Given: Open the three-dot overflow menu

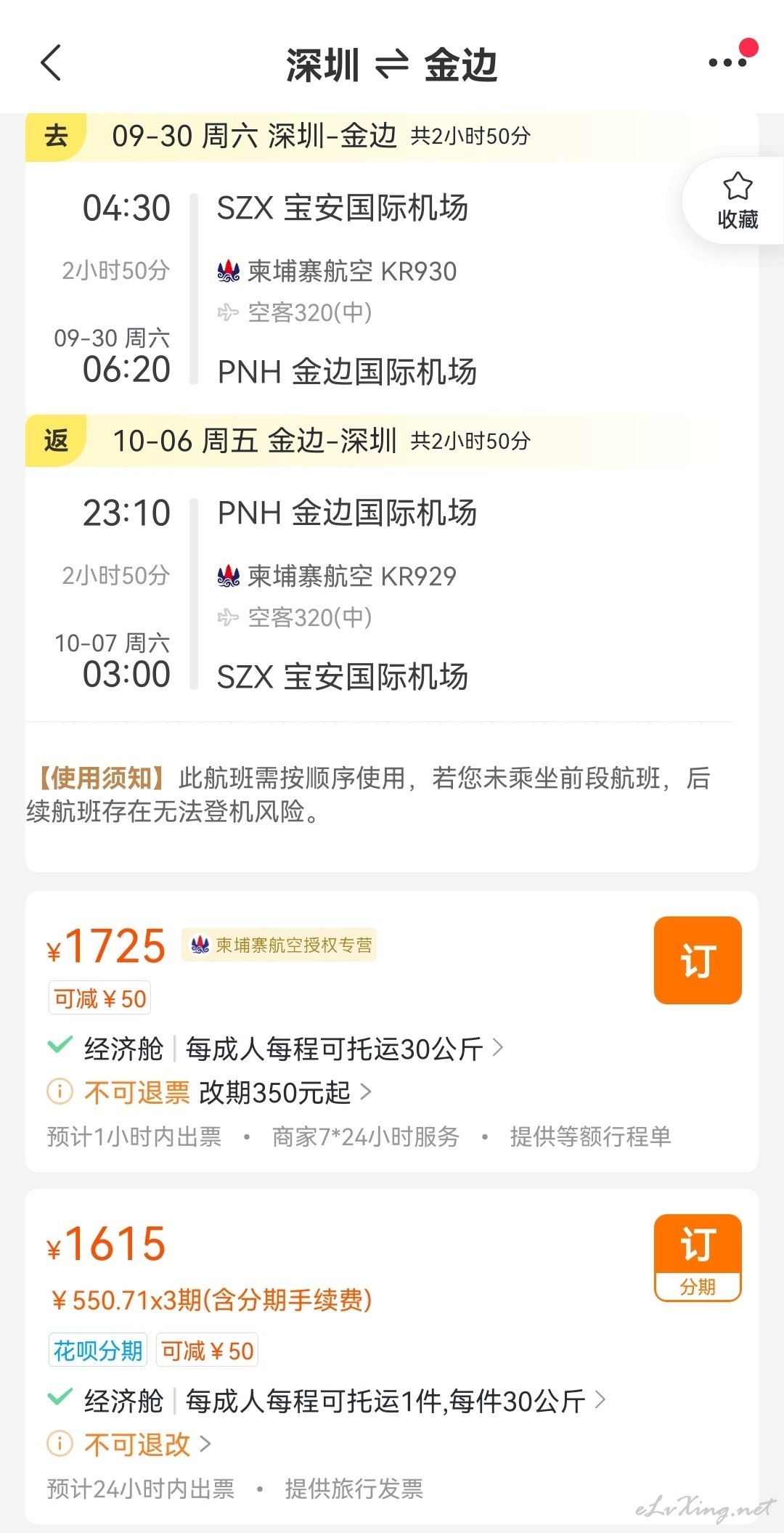Looking at the screenshot, I should tap(728, 62).
